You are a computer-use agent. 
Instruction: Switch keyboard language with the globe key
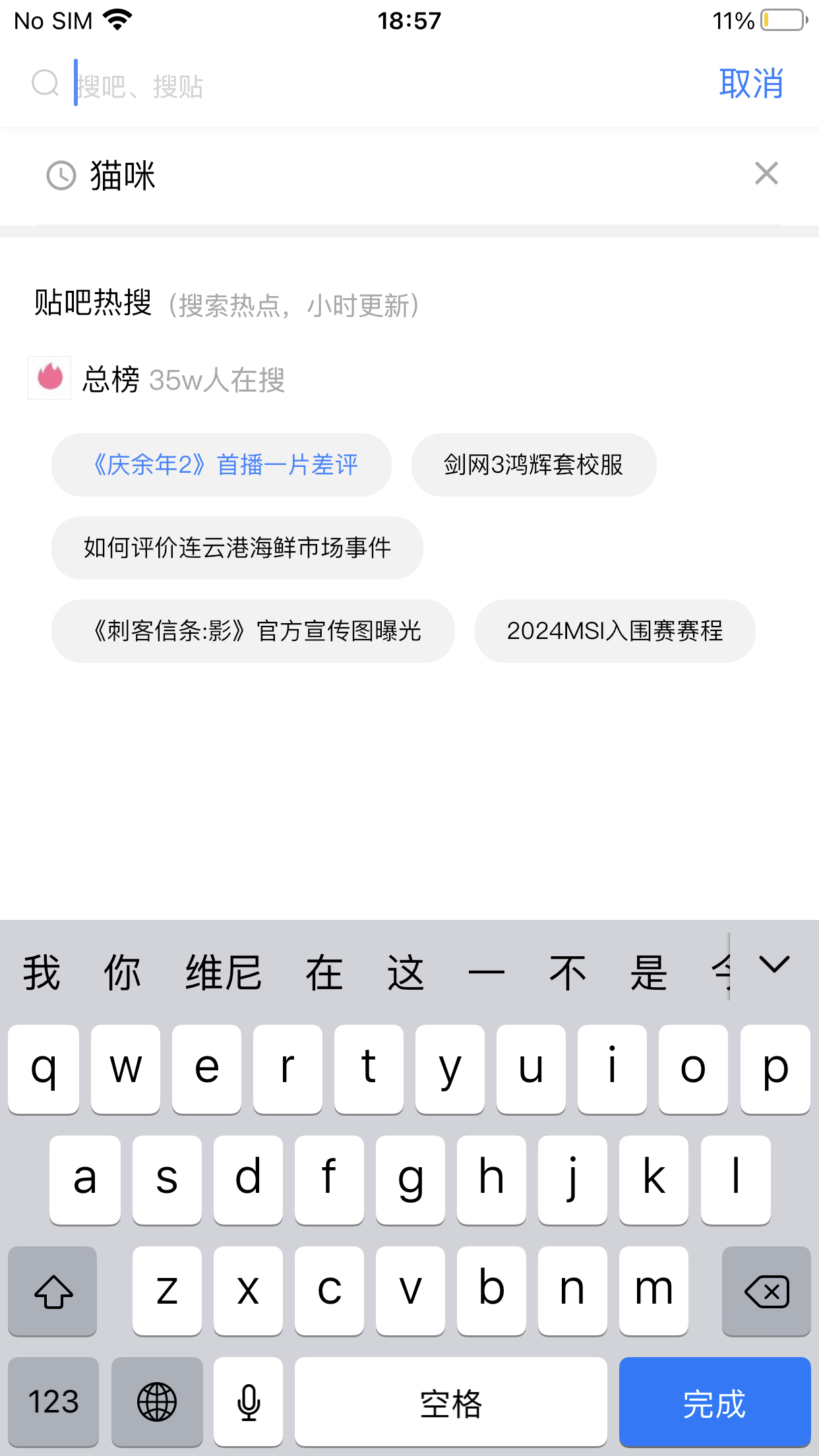coord(157,1402)
